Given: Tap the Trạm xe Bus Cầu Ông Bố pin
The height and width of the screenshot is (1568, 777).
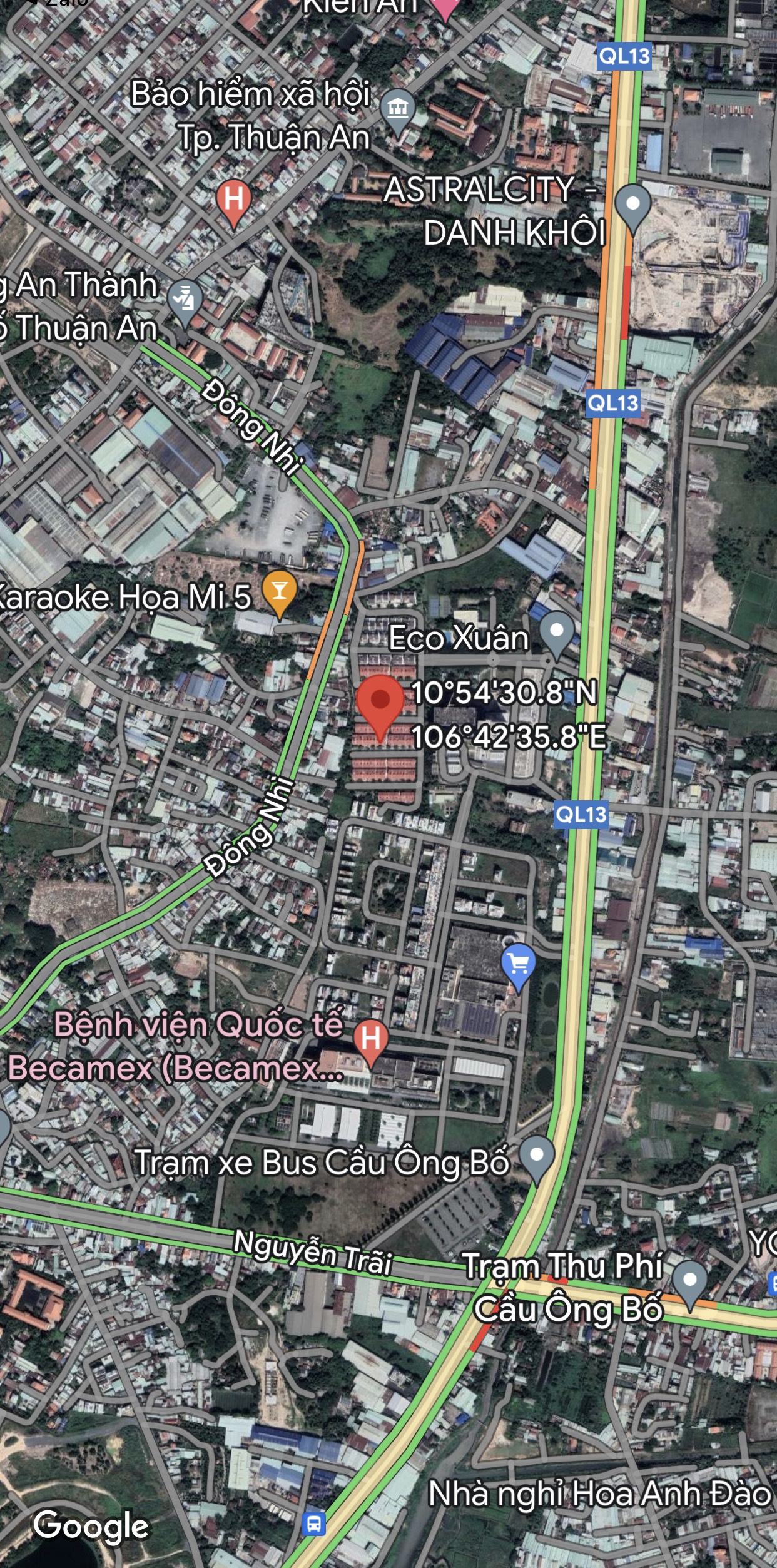Looking at the screenshot, I should (x=537, y=1156).
